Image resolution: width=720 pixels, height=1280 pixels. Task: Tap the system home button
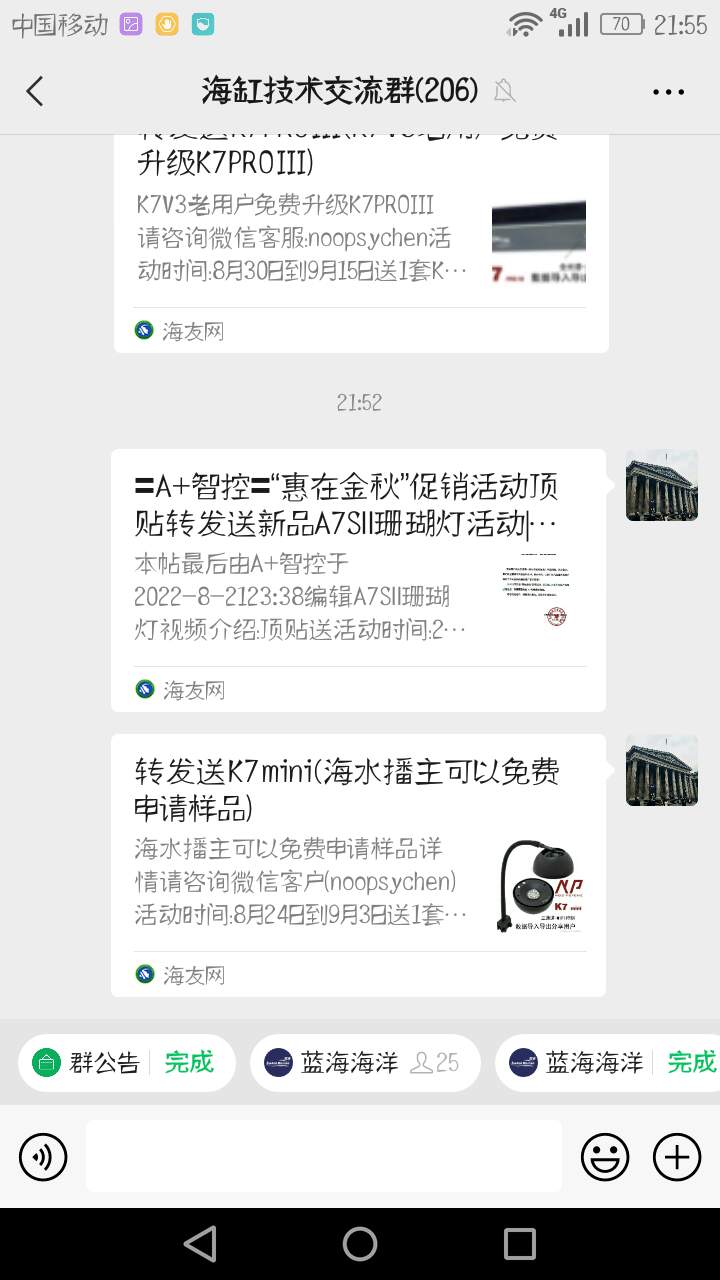click(x=360, y=1244)
